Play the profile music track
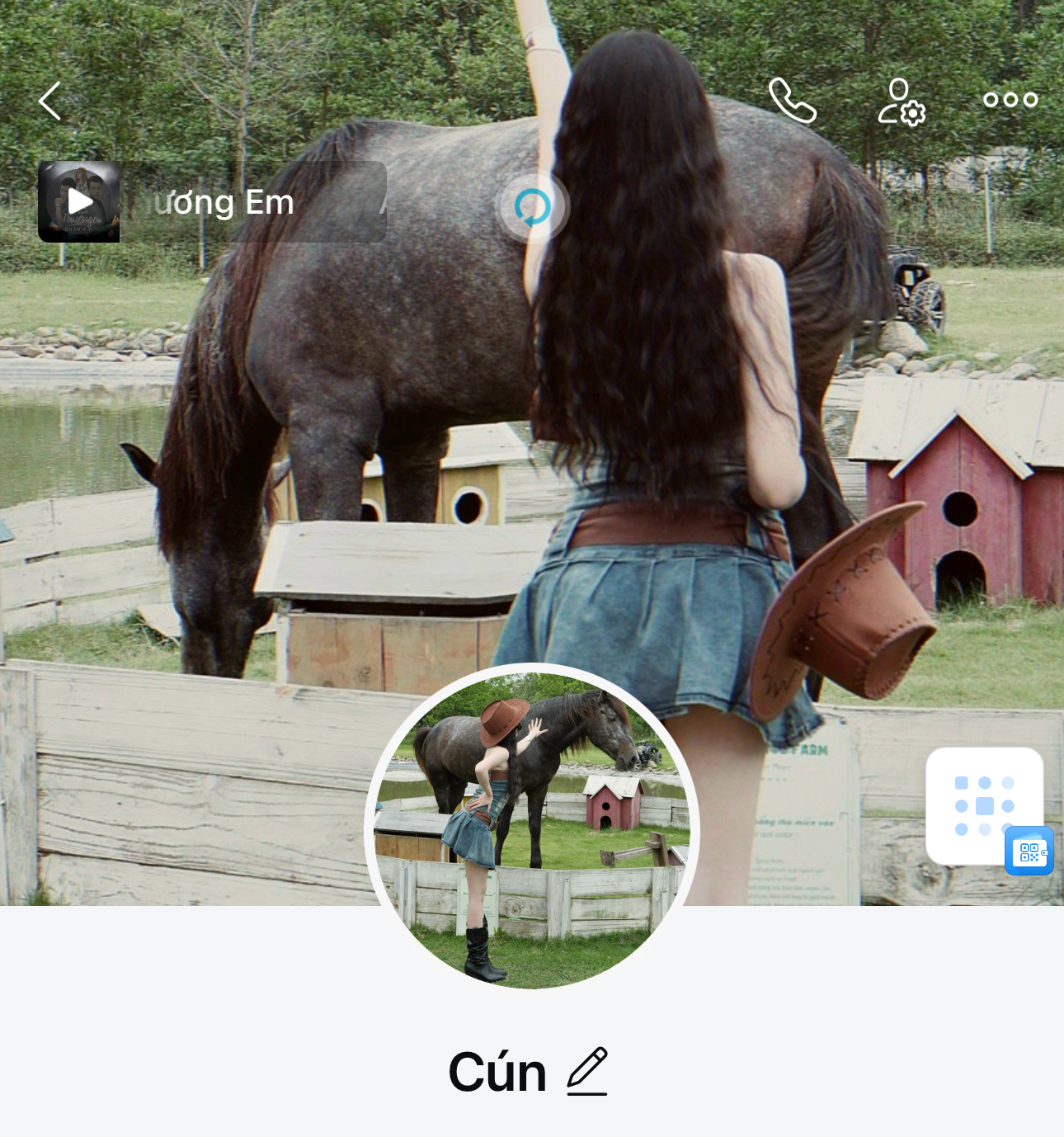1064x1137 pixels. 79,201
